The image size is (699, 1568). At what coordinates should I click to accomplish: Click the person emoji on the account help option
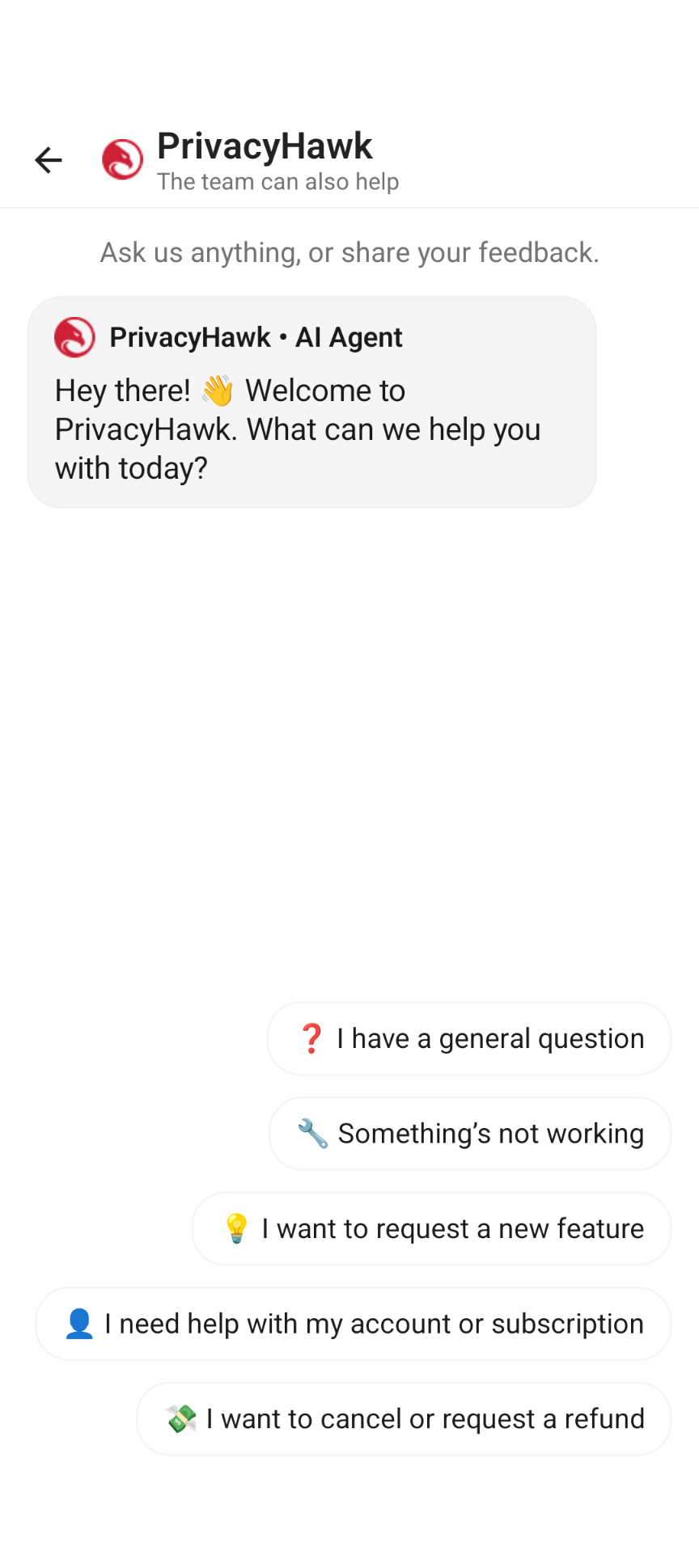(x=78, y=1323)
